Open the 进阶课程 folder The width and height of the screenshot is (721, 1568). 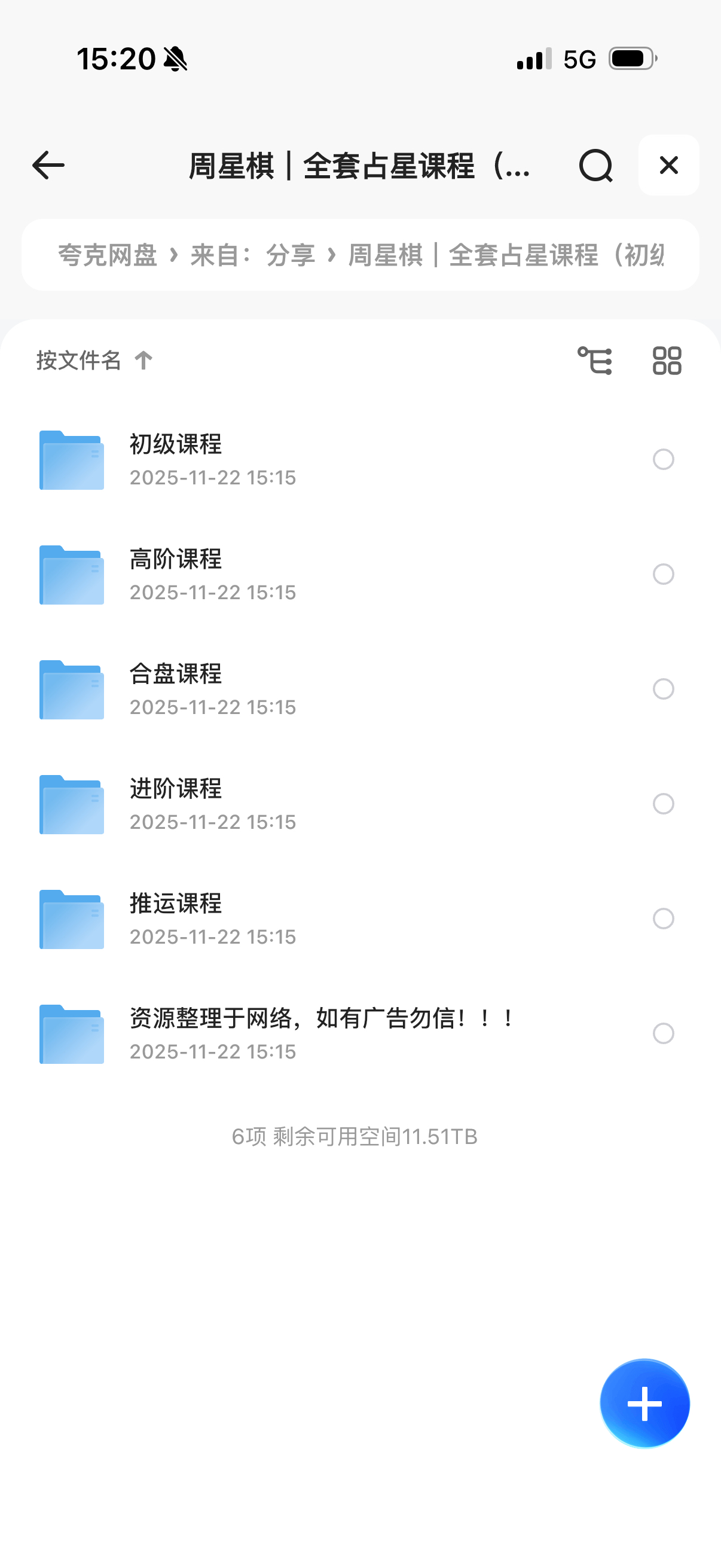[175, 804]
